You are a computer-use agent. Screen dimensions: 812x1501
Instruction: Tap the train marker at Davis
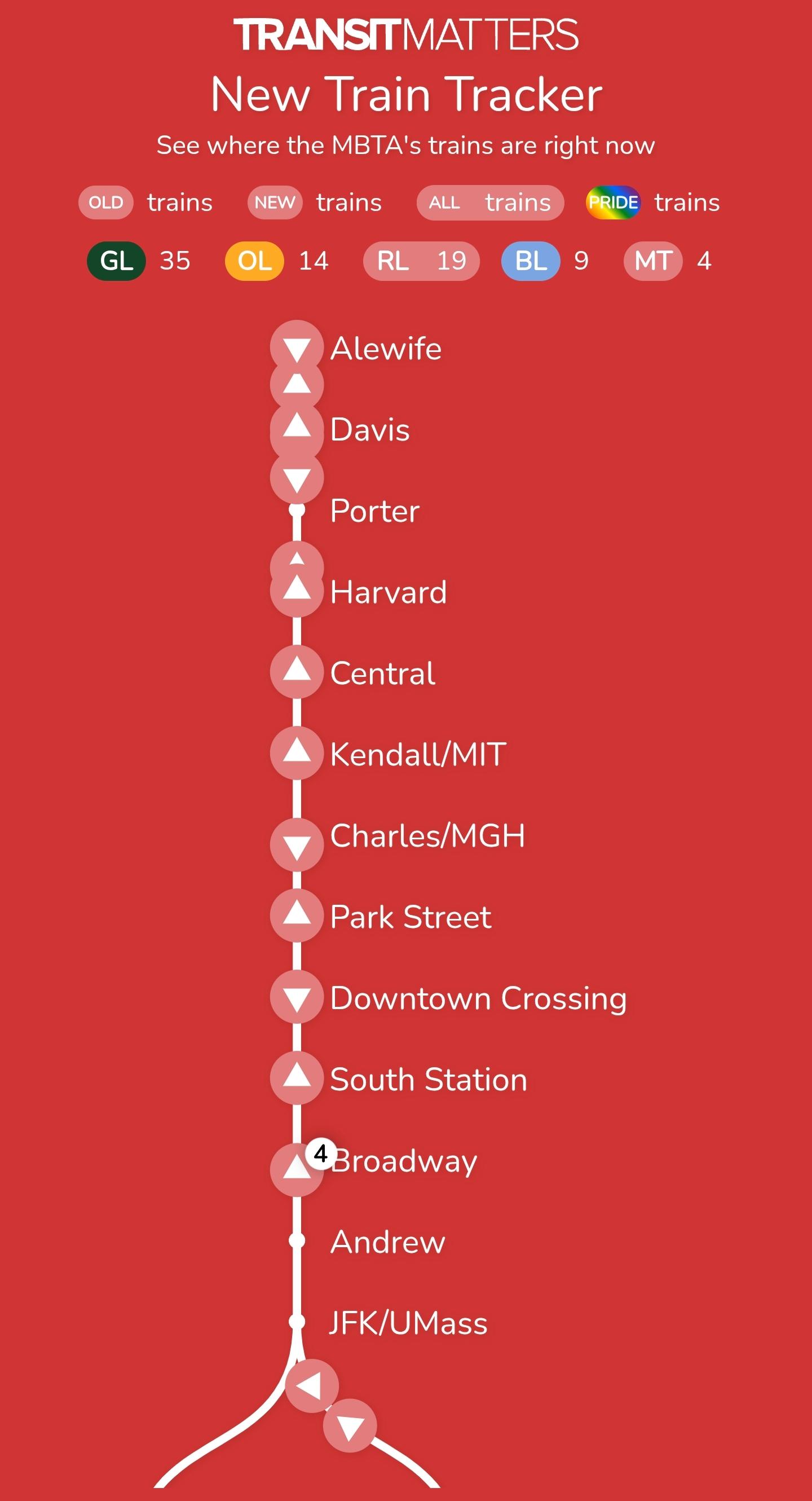tap(297, 429)
